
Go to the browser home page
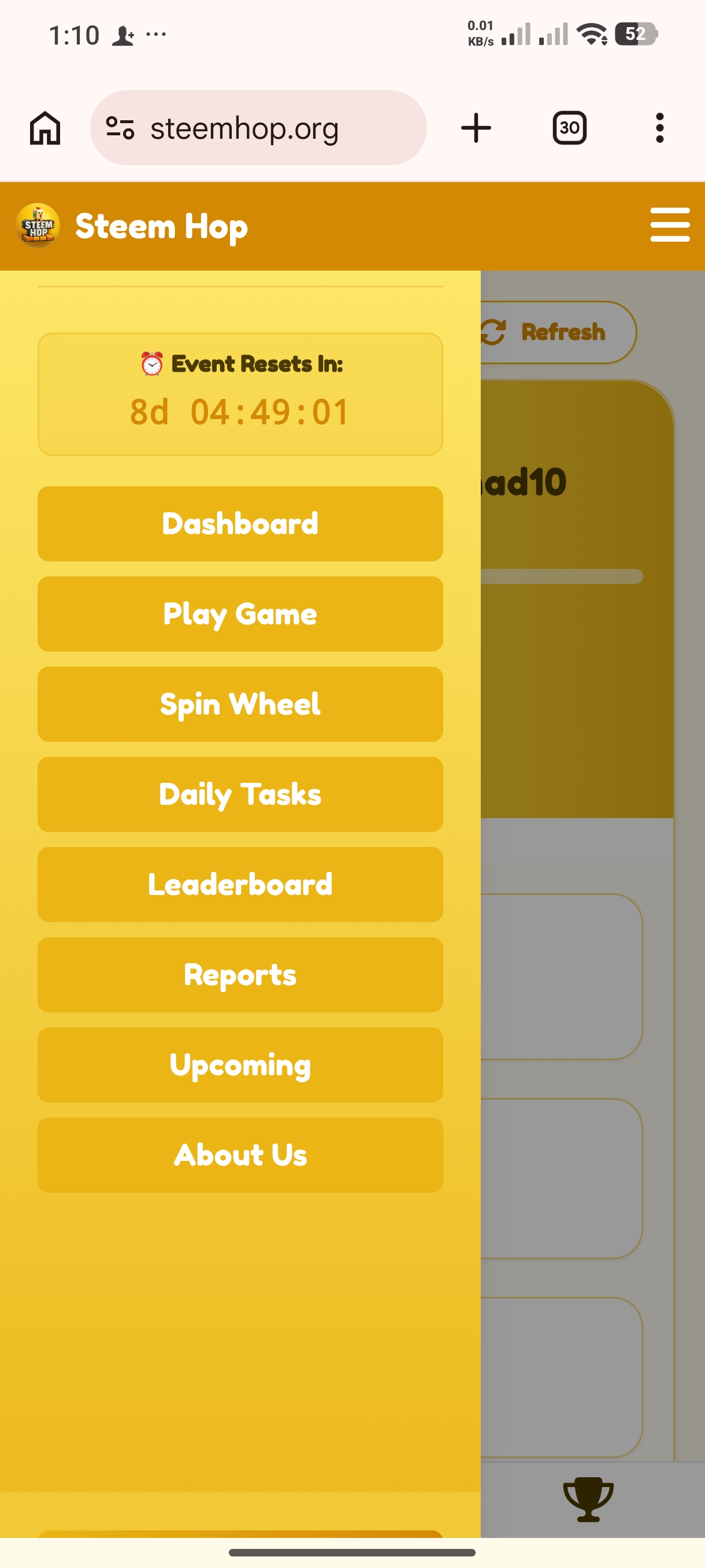point(45,128)
